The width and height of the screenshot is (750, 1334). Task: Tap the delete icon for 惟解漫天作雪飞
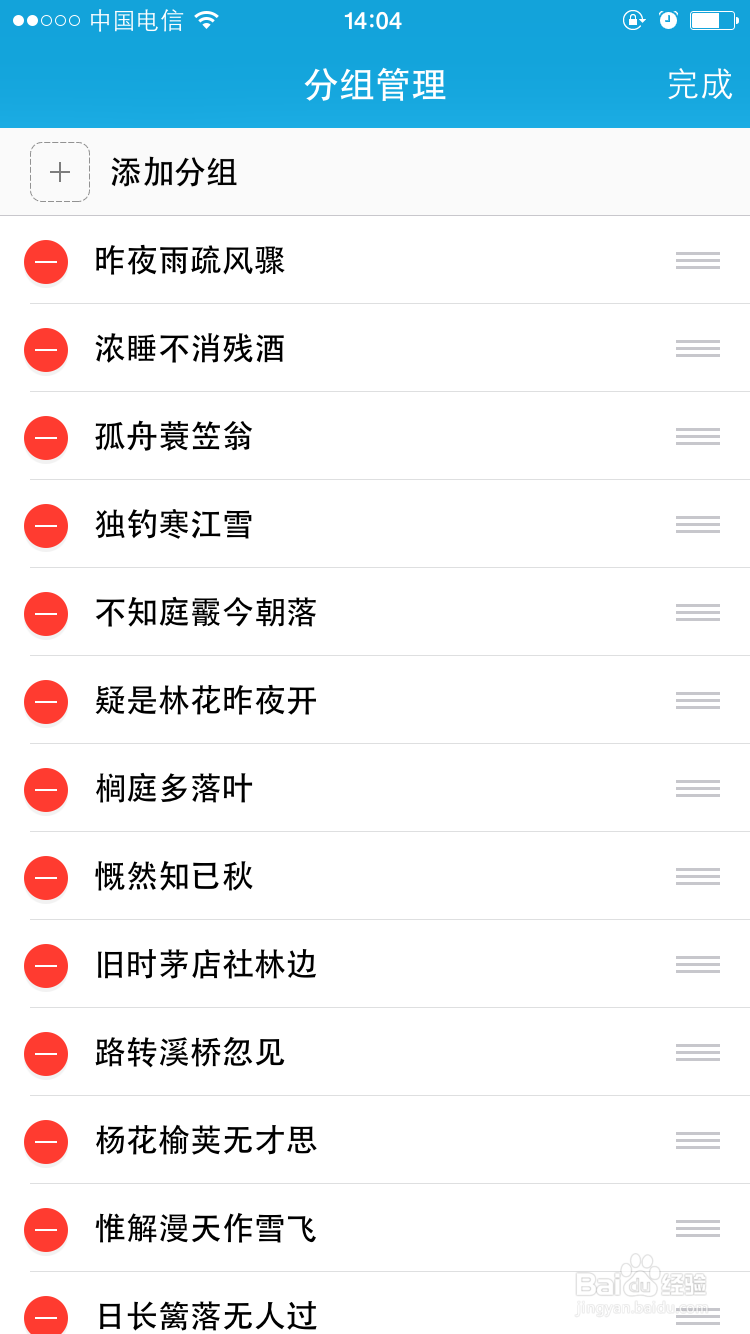point(46,1230)
